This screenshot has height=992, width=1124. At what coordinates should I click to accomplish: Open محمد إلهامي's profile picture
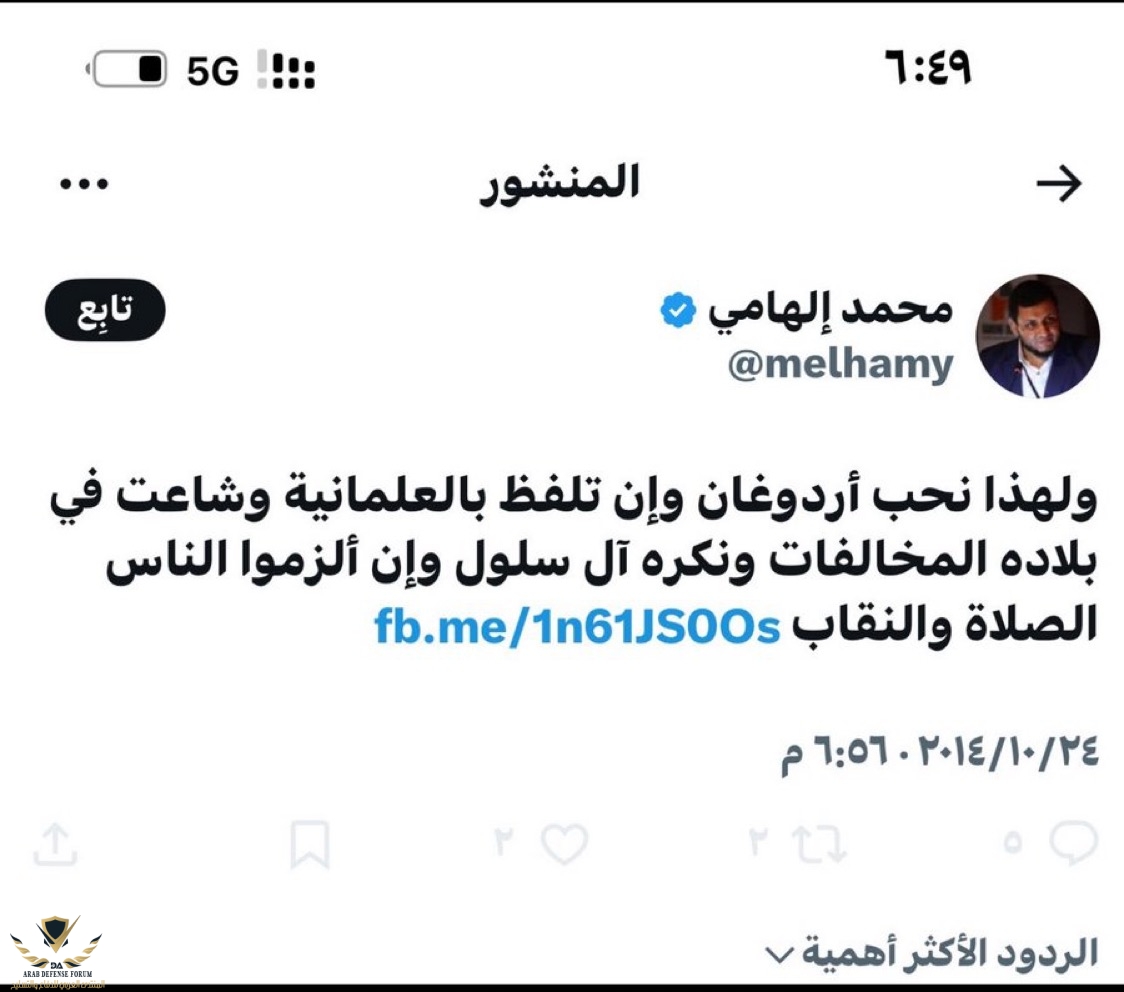(x=1038, y=336)
